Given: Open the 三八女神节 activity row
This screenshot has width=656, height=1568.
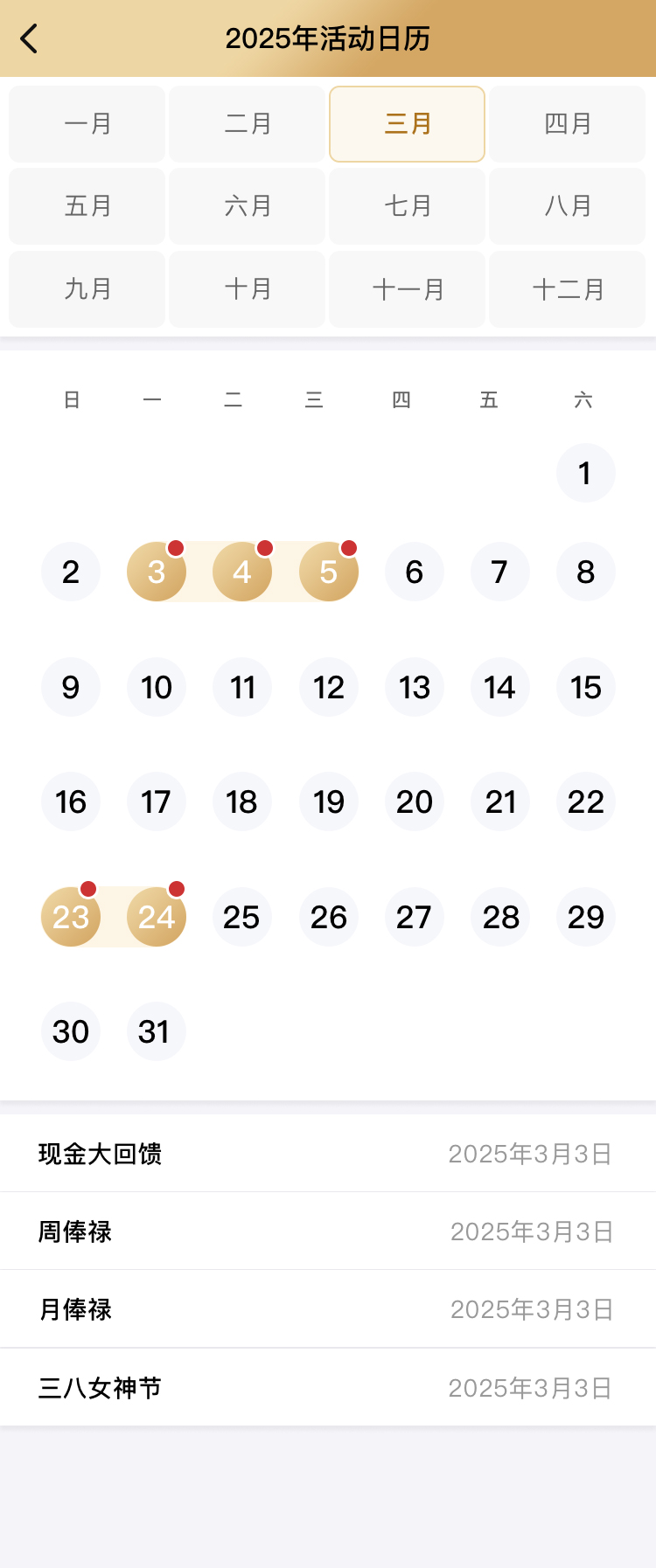Looking at the screenshot, I should [x=327, y=1388].
